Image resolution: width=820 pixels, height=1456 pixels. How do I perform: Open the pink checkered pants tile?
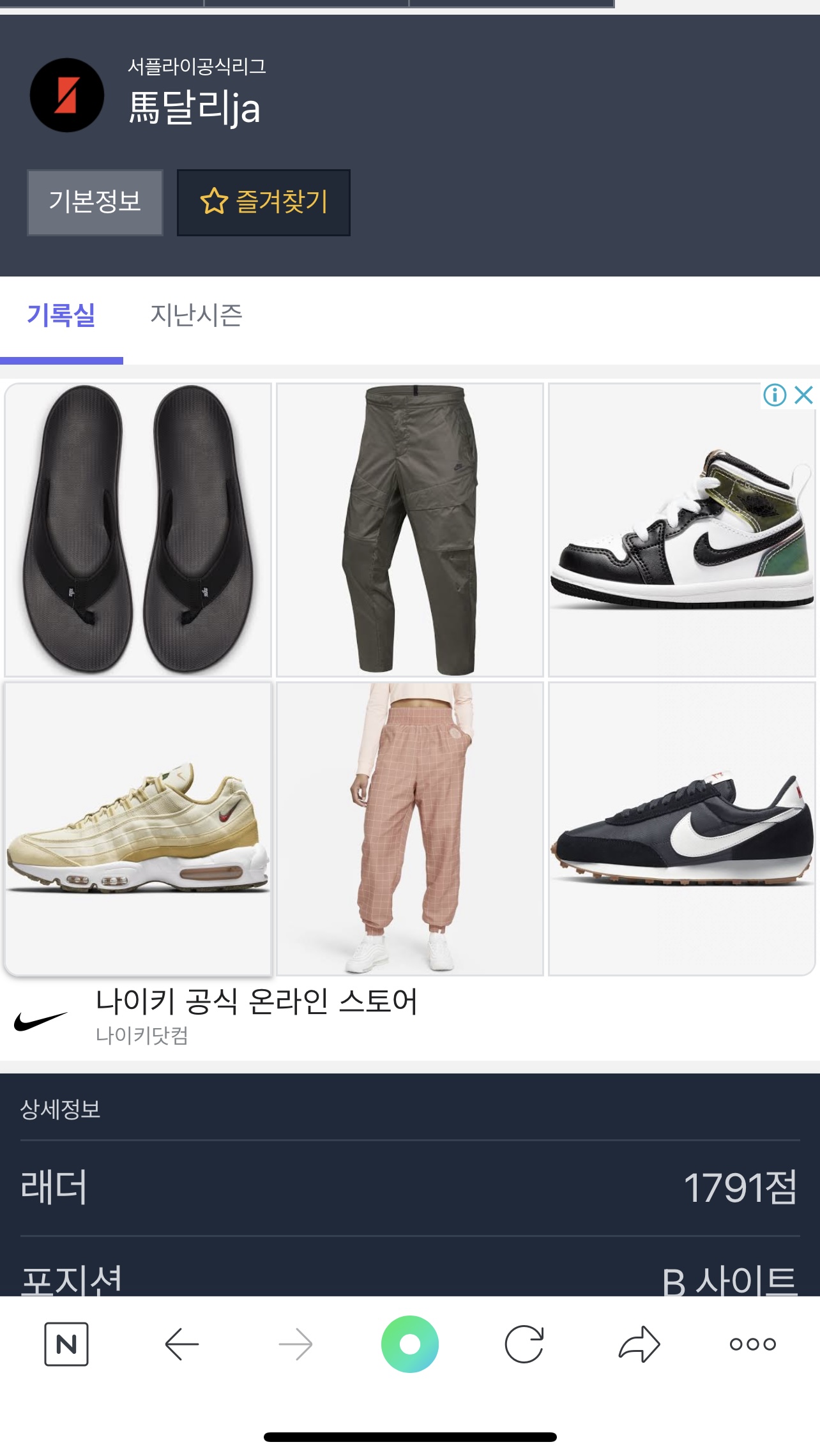click(x=409, y=828)
